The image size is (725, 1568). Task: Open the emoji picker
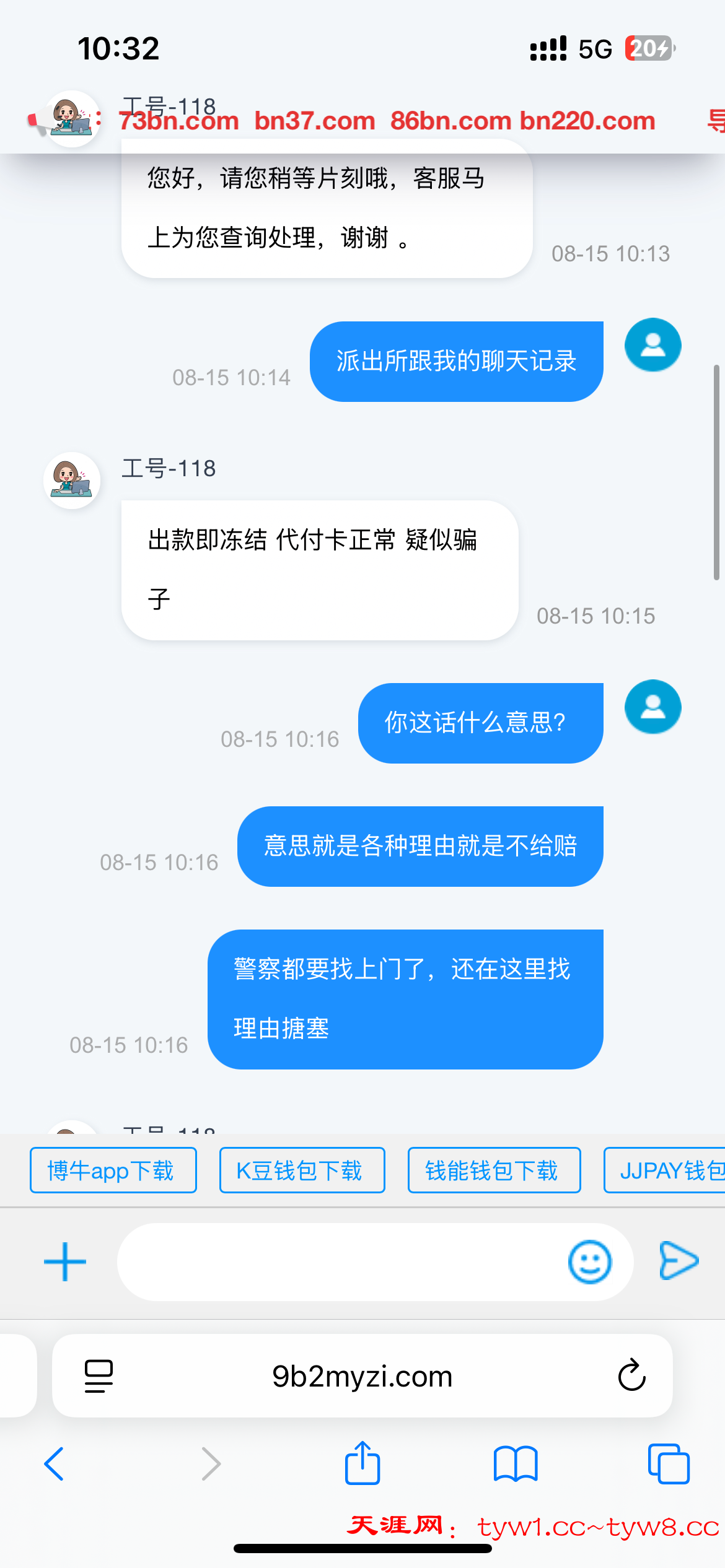click(x=589, y=1261)
